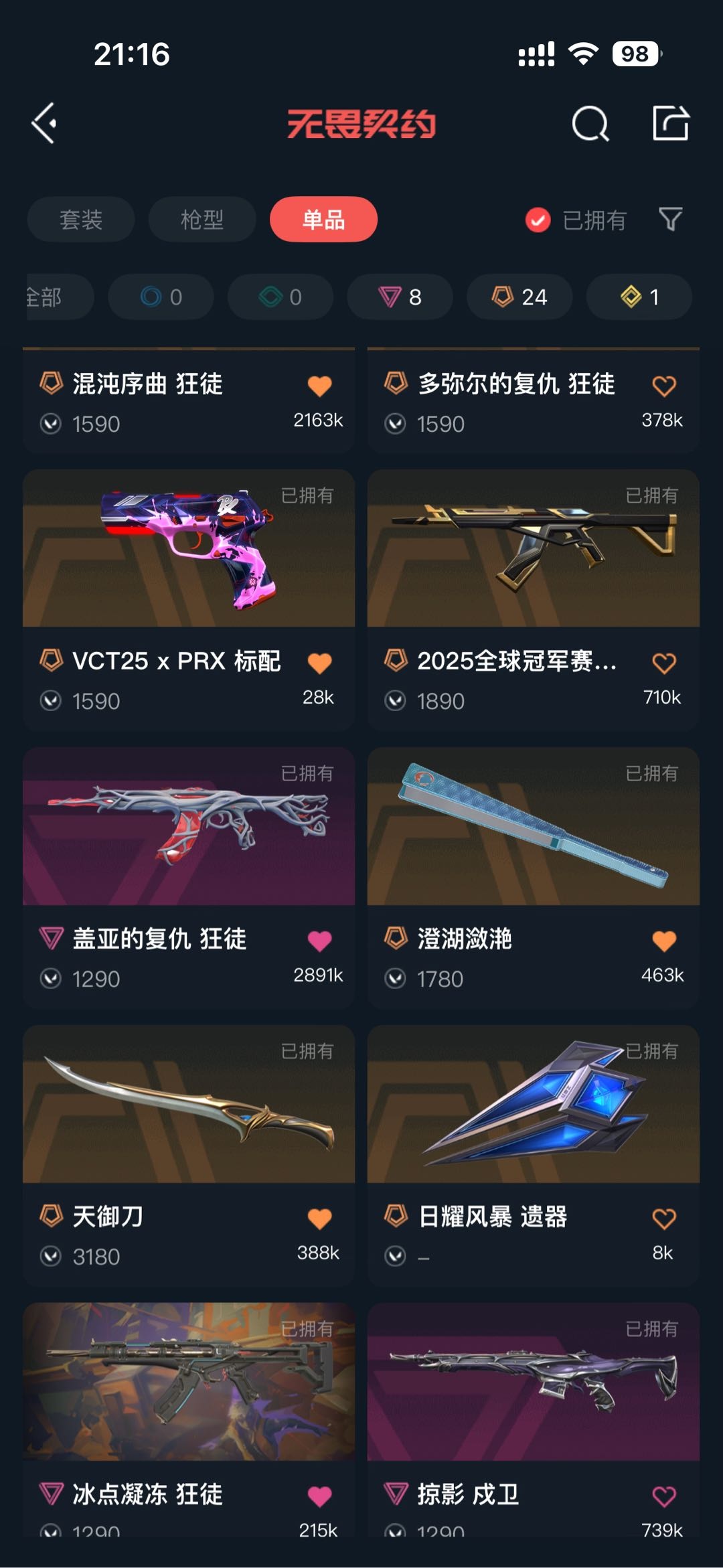This screenshot has width=723, height=1568.
Task: Go back using the top-left arrow
Action: click(44, 123)
